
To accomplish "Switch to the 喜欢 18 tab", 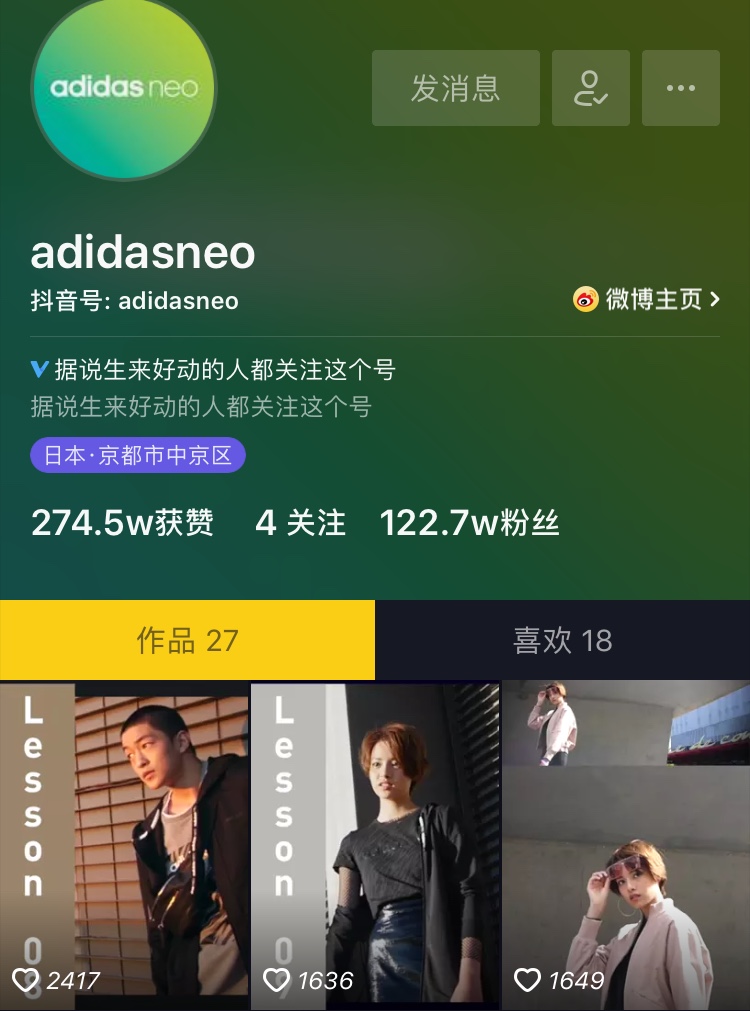I will (x=562, y=640).
